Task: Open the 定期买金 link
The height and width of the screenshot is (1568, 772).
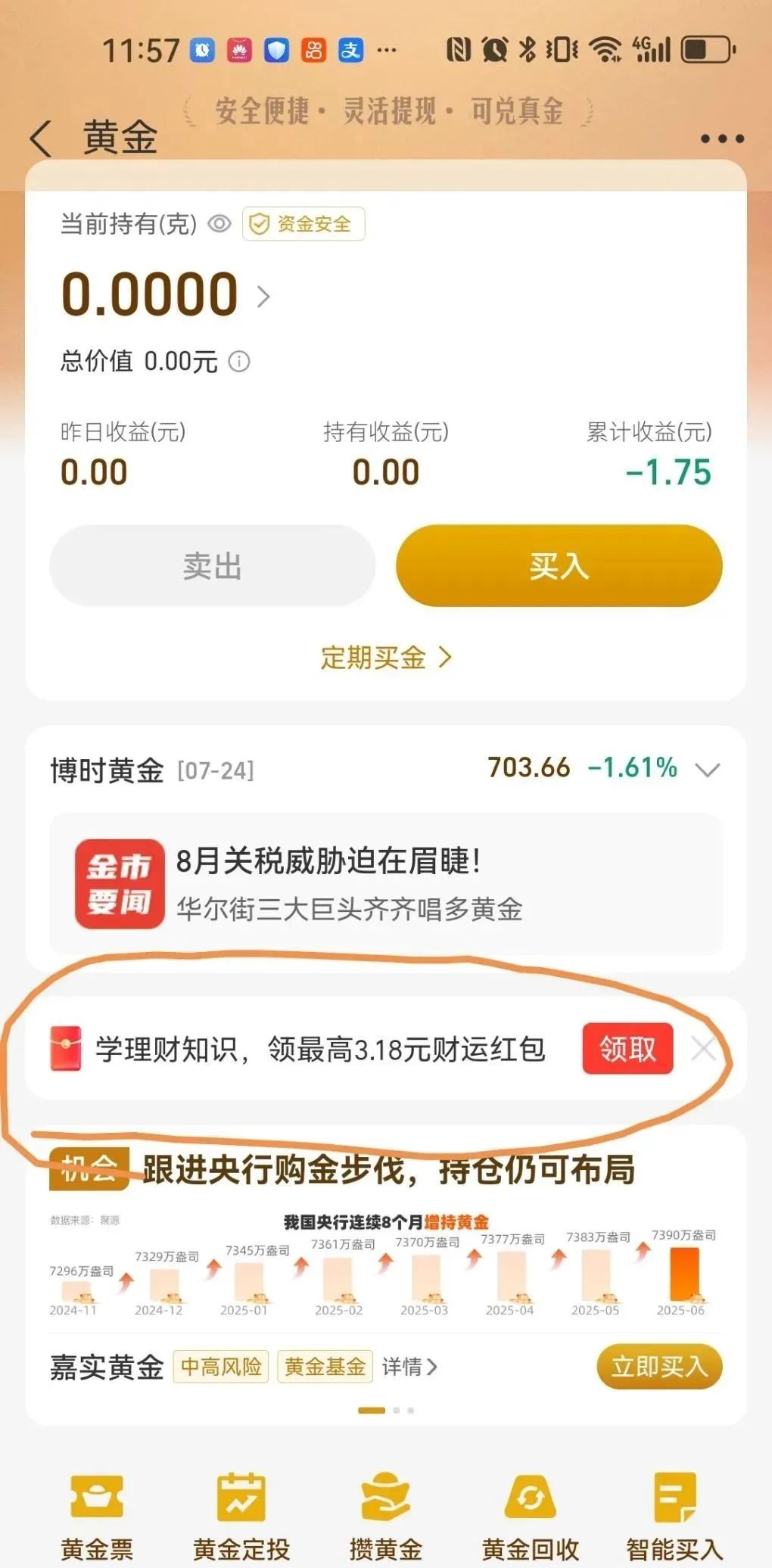Action: point(385,658)
